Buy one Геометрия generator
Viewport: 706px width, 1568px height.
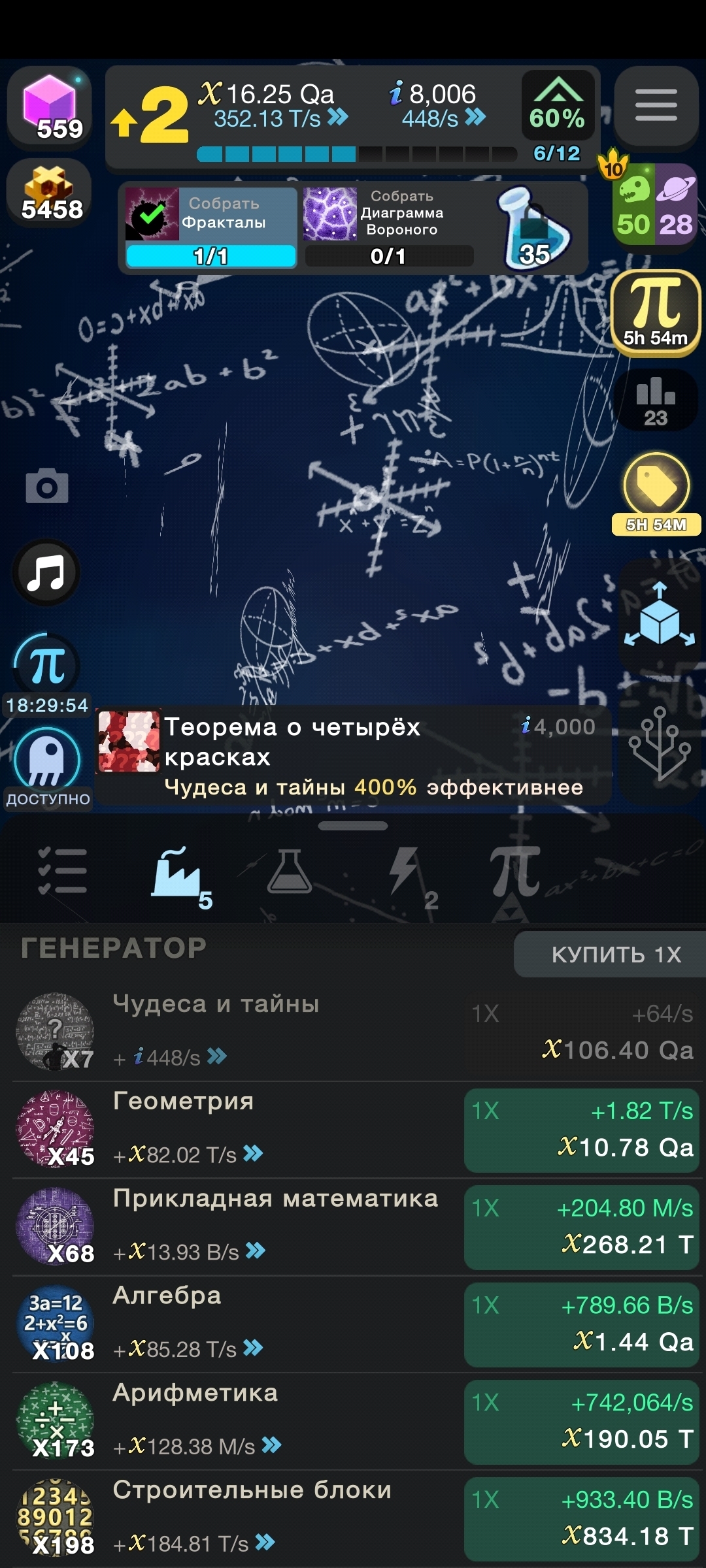[581, 1130]
